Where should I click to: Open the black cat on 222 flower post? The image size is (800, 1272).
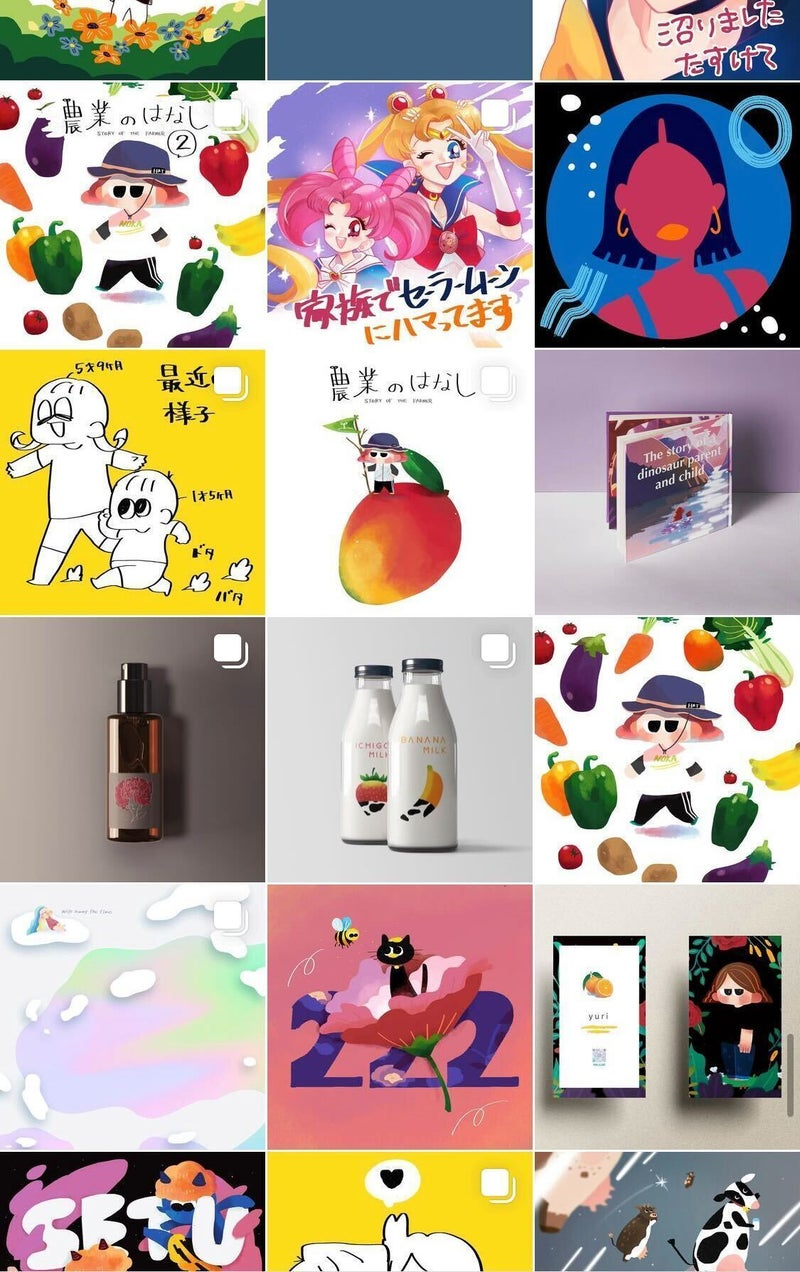[x=400, y=1016]
